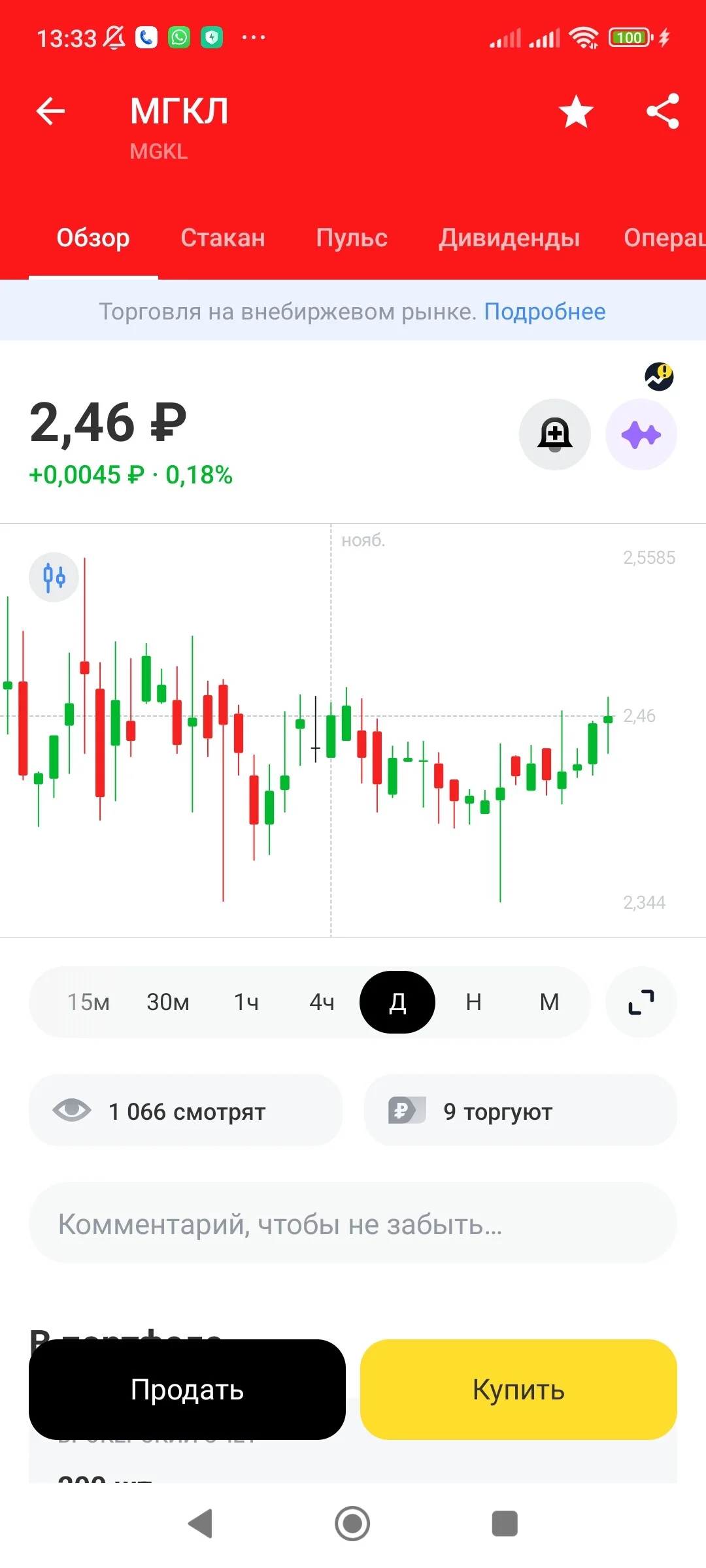Viewport: 706px width, 1568px height.
Task: Select the 15м chart interval
Action: click(89, 1002)
